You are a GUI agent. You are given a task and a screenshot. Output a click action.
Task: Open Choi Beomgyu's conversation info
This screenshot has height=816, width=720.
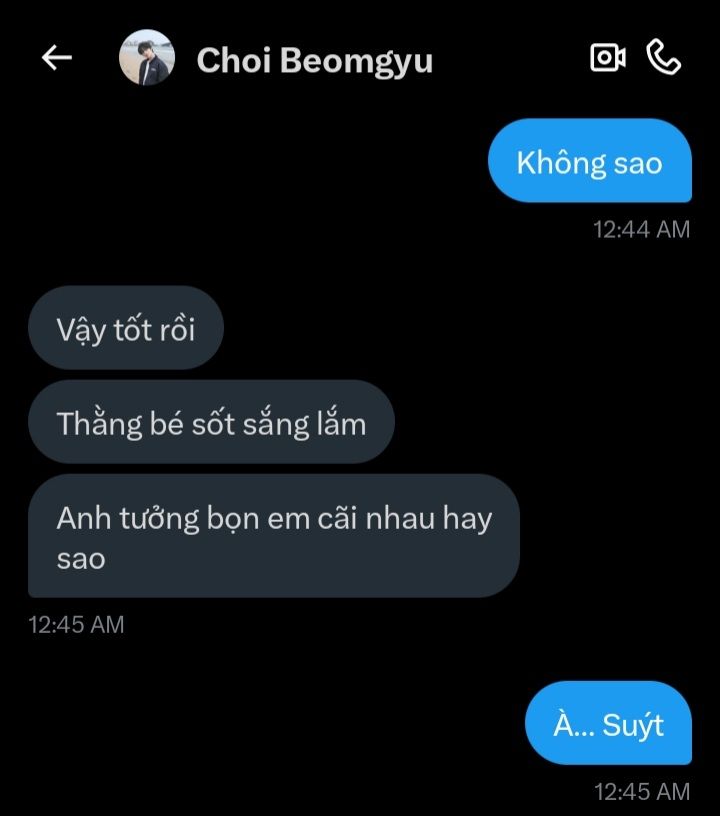point(314,60)
